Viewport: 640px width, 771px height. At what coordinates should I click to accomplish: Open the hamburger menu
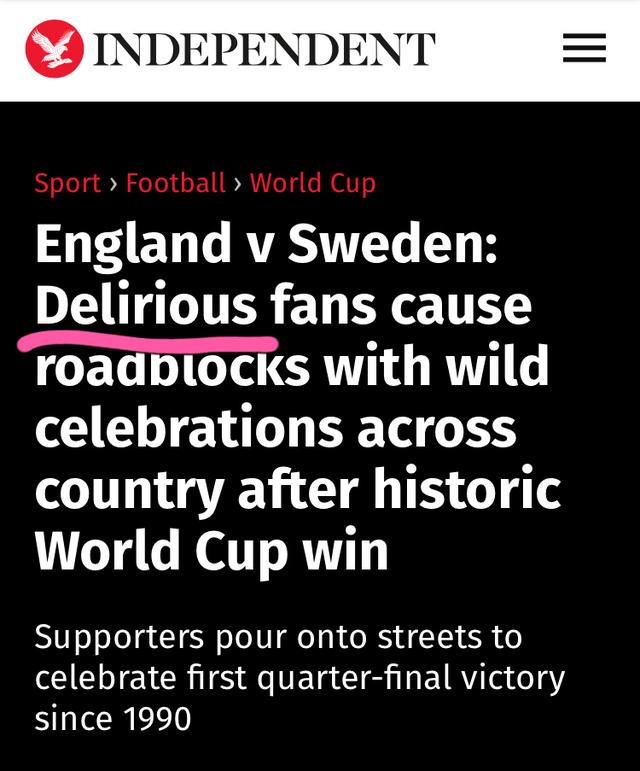tap(584, 49)
